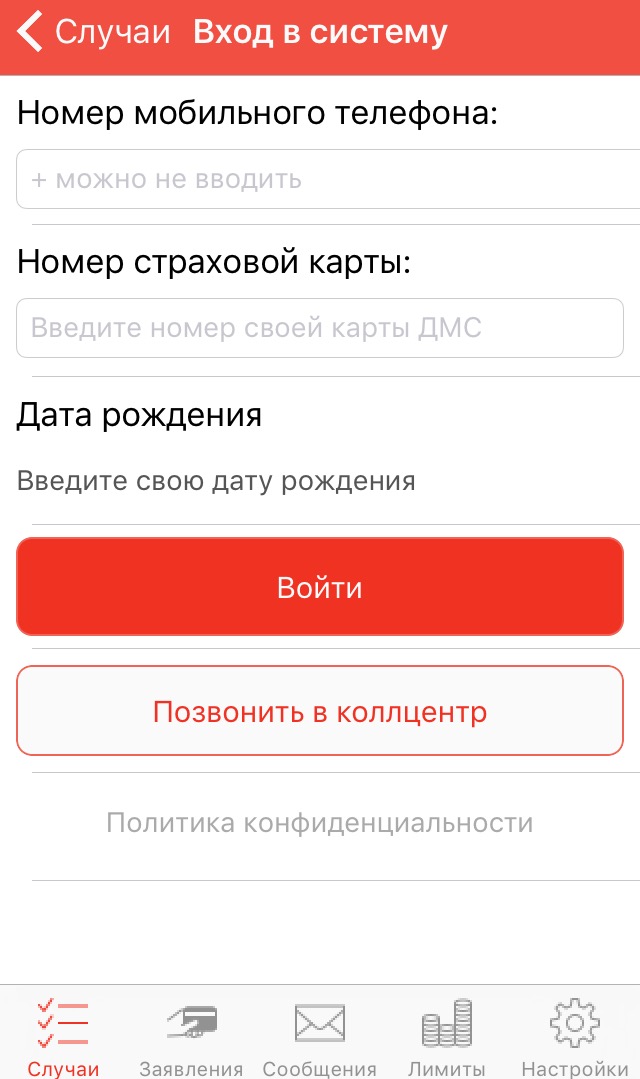The image size is (640, 1079).
Task: Tap the Войти button
Action: (320, 587)
